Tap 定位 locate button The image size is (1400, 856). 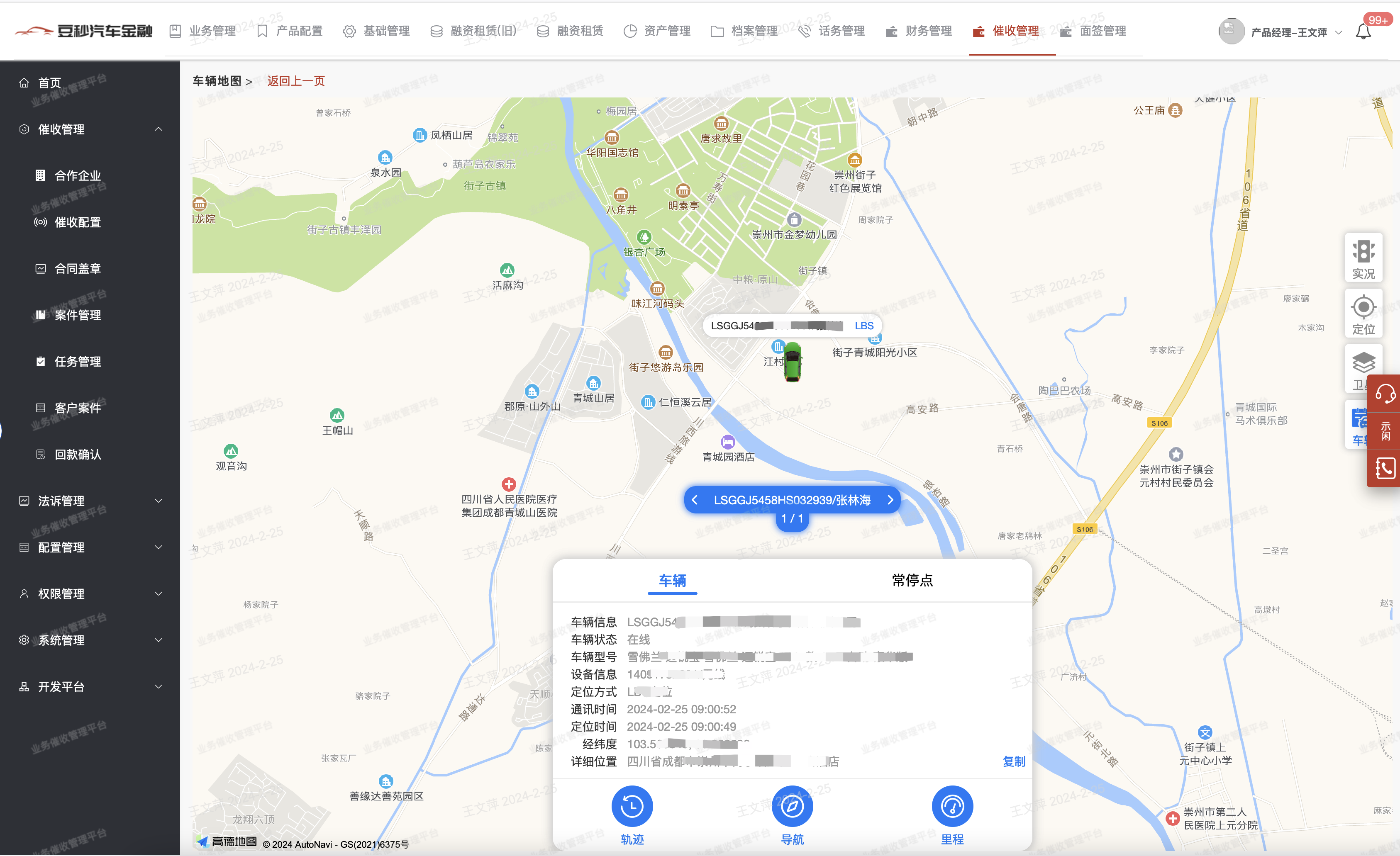click(1363, 314)
